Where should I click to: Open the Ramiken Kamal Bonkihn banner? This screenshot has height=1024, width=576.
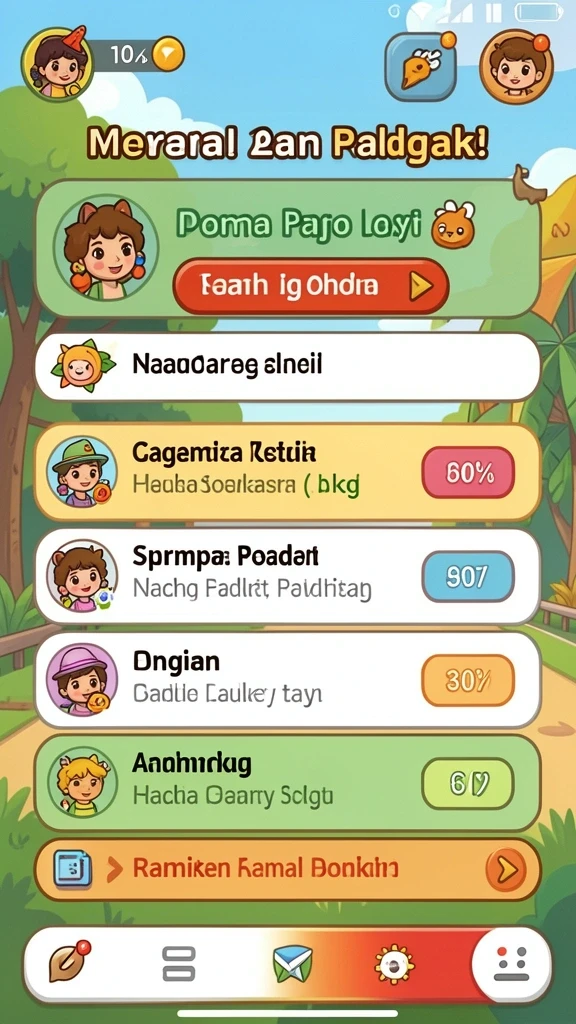287,869
